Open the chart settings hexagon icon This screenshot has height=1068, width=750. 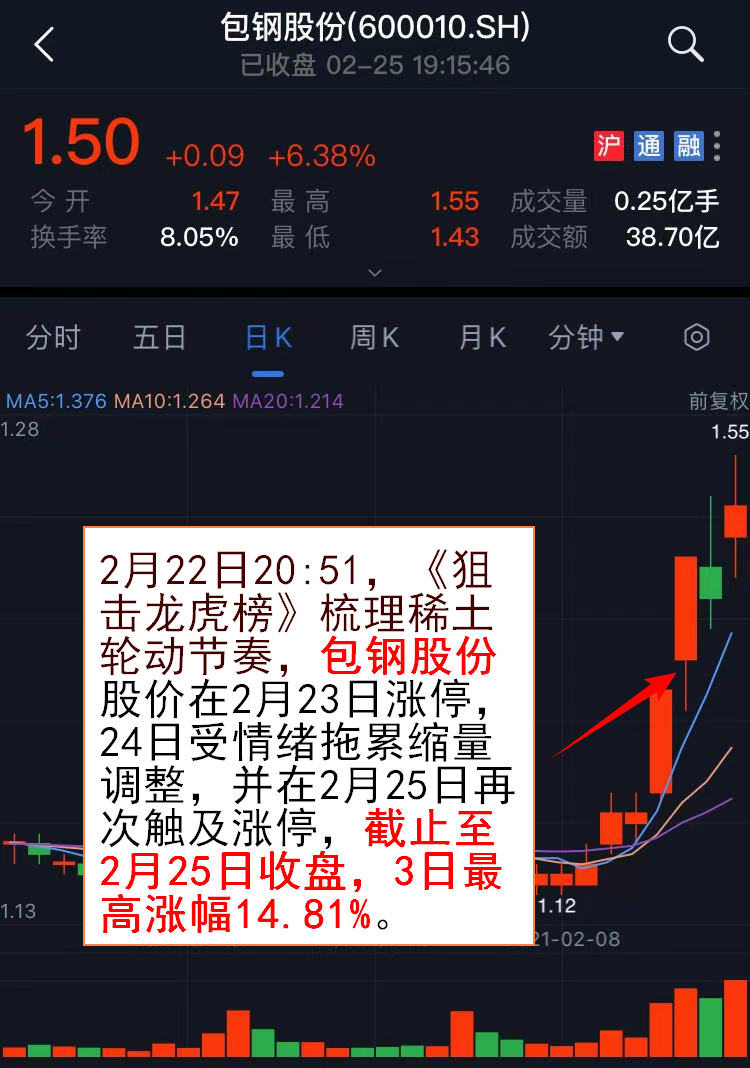[697, 337]
